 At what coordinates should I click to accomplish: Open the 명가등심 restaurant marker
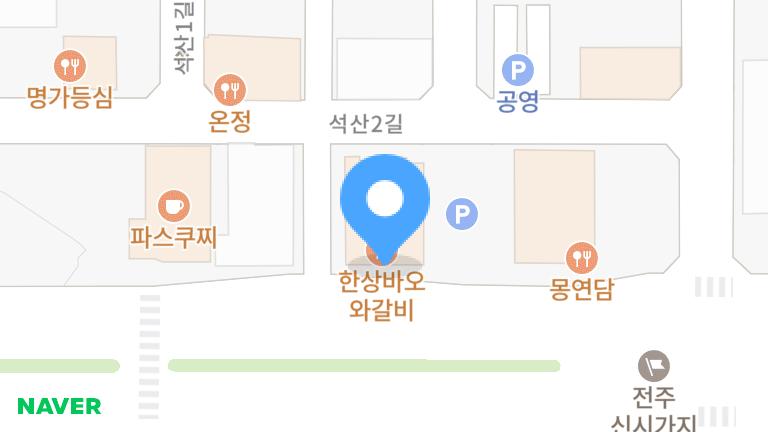70,67
